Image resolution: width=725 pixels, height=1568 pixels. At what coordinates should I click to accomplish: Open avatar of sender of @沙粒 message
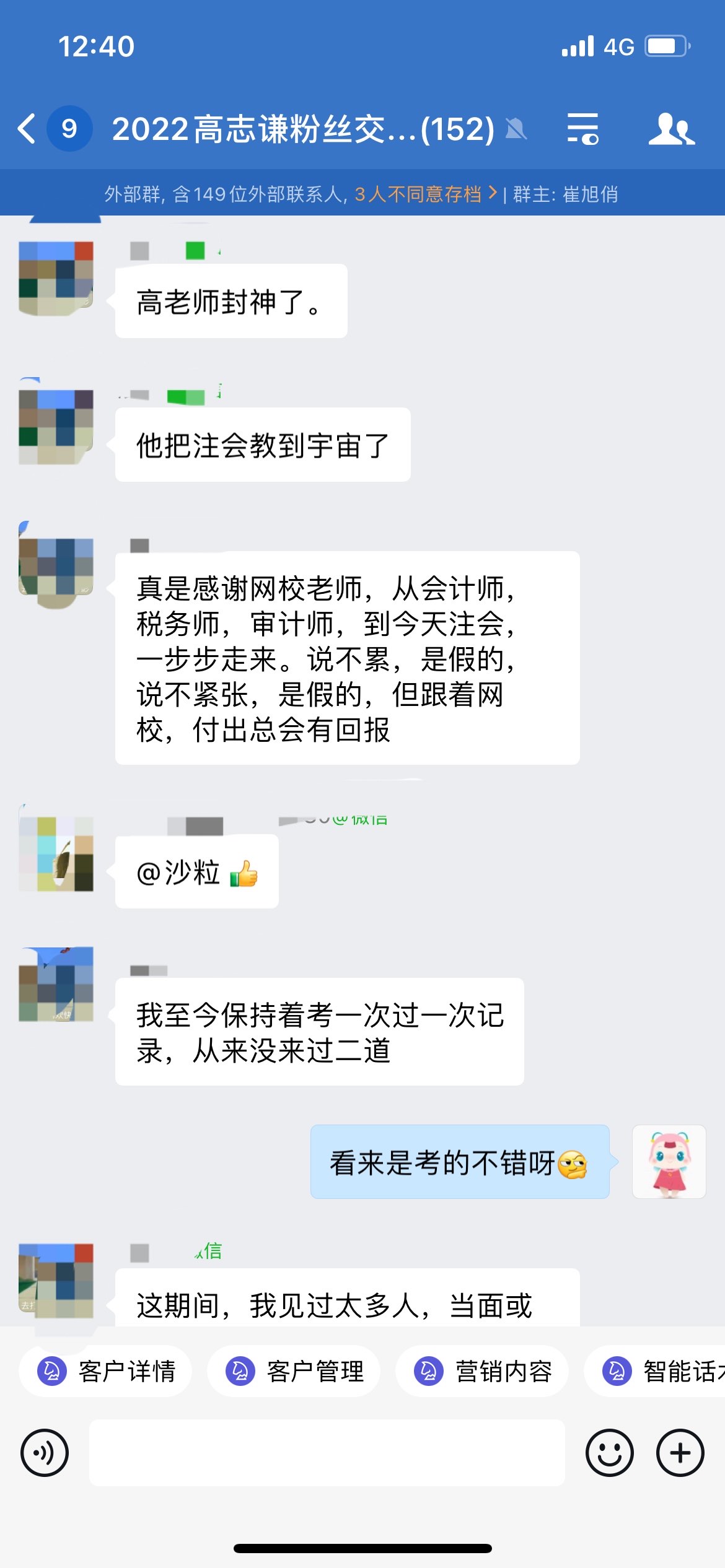point(56,855)
